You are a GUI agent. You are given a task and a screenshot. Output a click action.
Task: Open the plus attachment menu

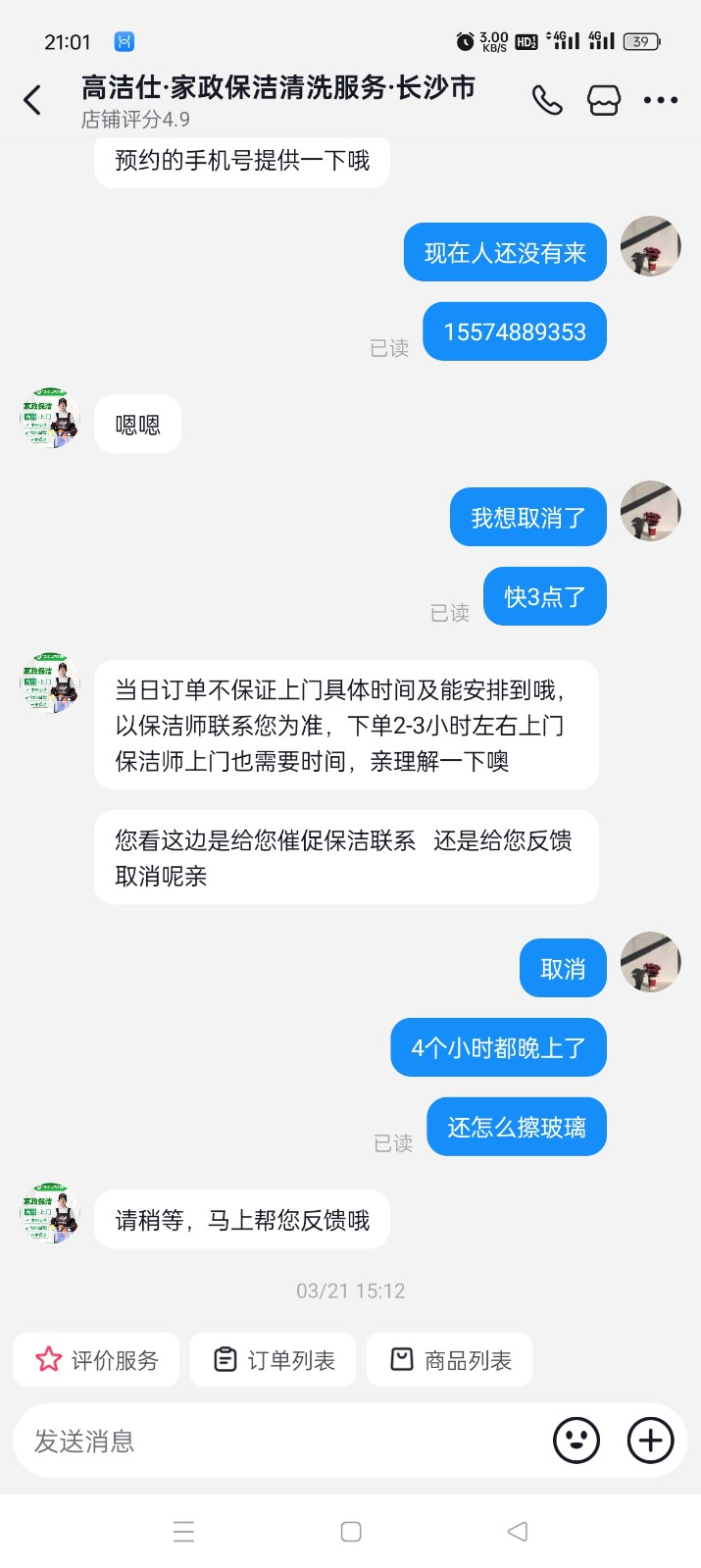(651, 1441)
